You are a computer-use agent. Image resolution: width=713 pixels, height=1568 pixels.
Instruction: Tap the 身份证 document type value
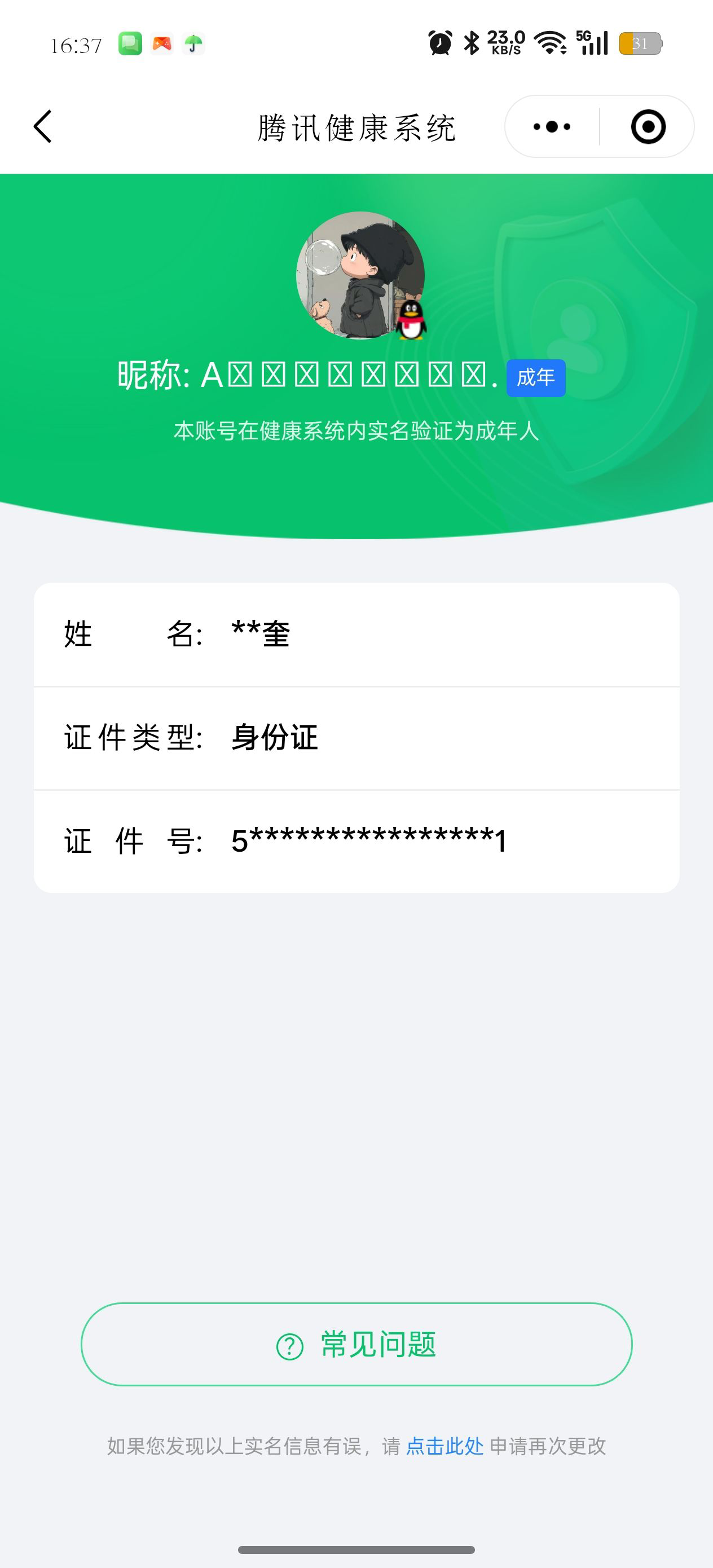[272, 737]
